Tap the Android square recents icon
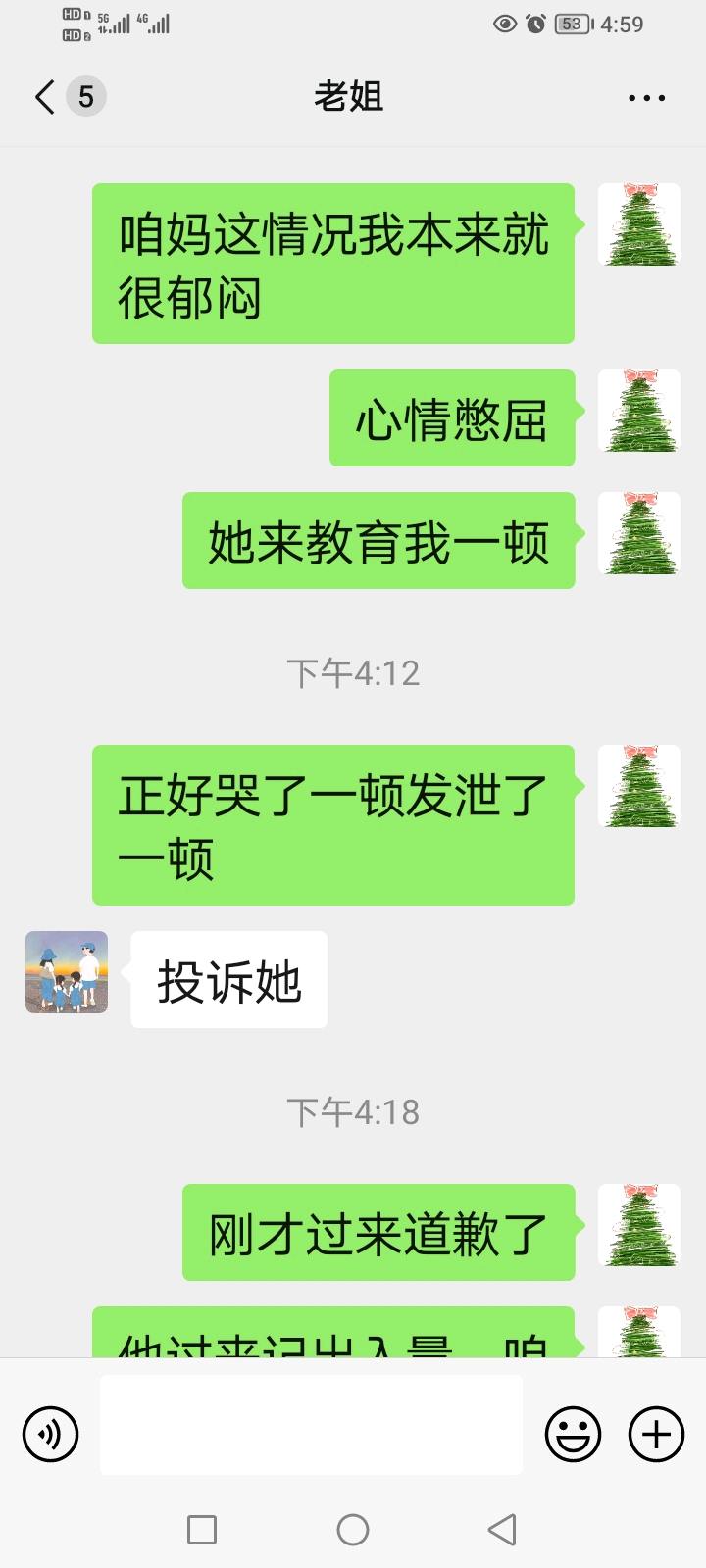 pos(202,1528)
